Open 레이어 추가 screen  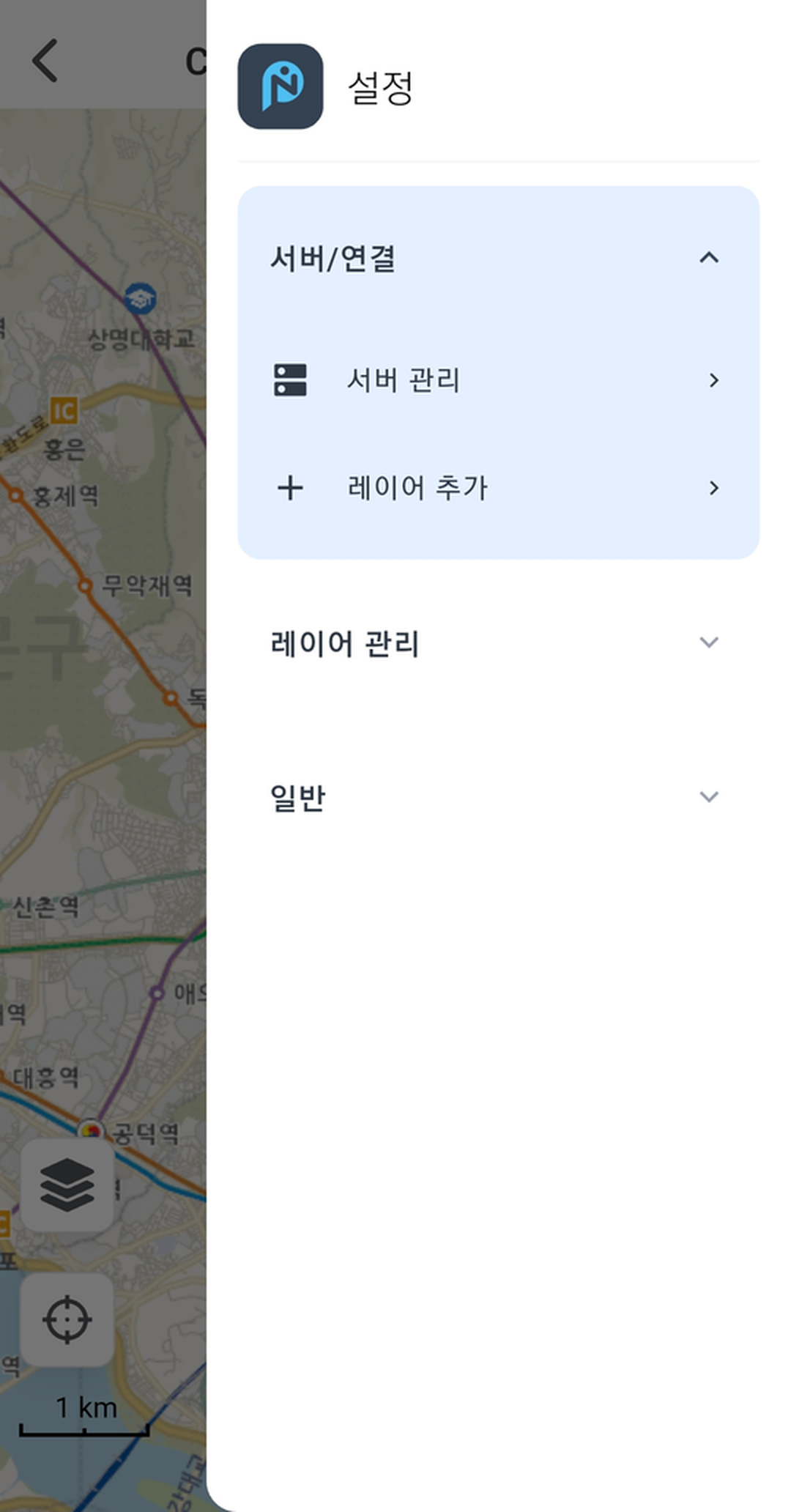419,488
